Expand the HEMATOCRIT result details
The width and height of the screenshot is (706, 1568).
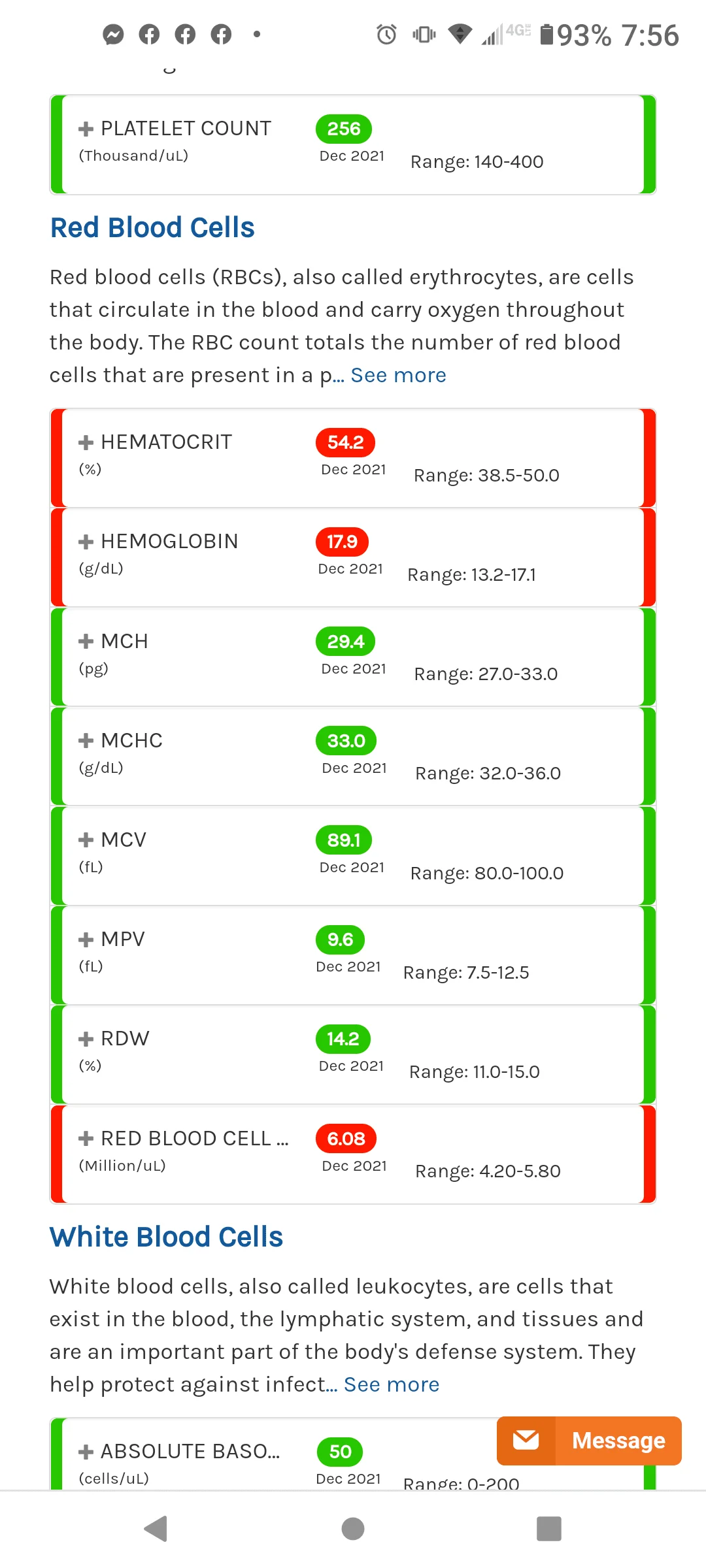[353, 458]
